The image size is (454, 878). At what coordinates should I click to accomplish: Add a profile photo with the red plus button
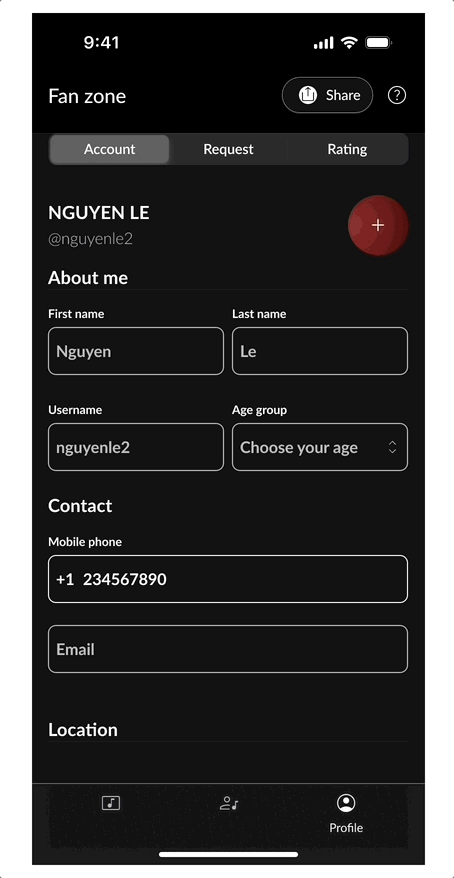(378, 226)
